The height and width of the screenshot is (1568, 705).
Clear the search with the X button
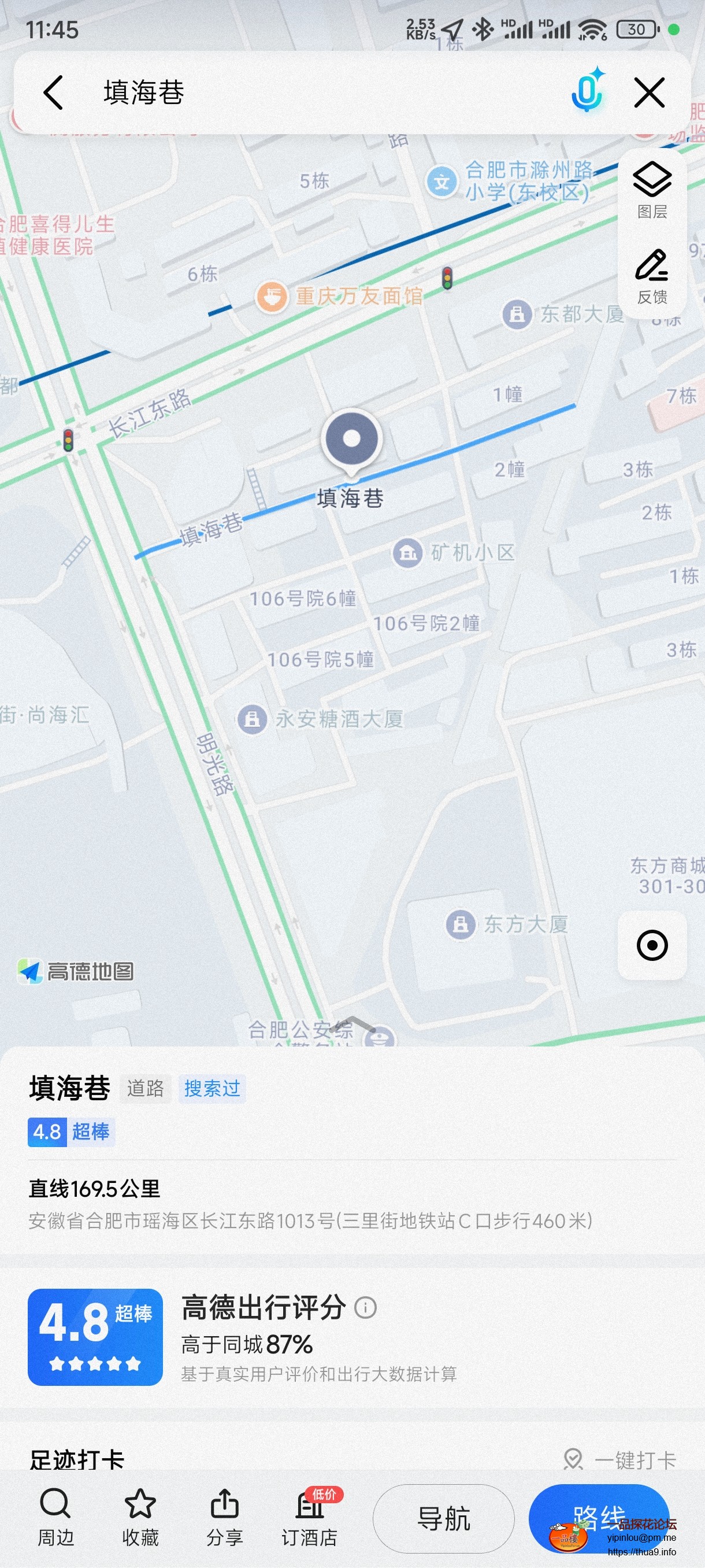tap(648, 92)
